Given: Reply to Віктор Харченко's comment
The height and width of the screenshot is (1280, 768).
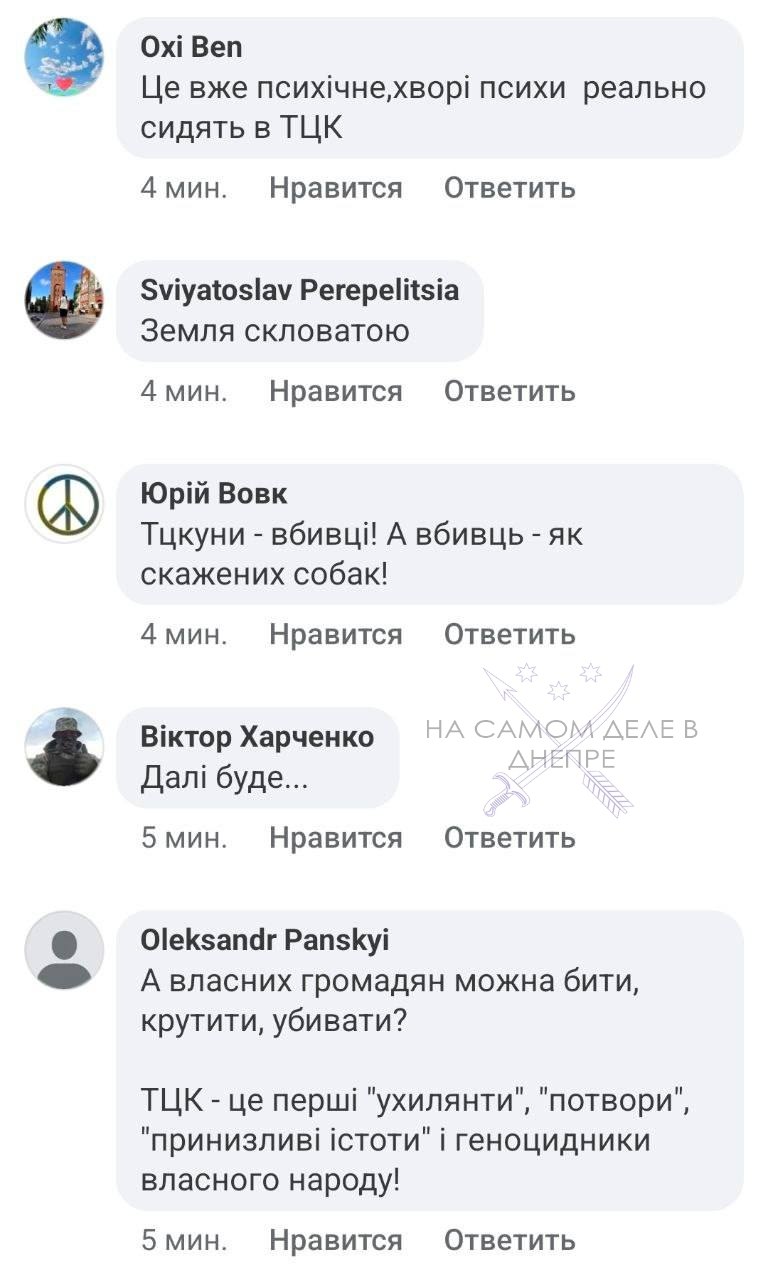Looking at the screenshot, I should [x=509, y=838].
